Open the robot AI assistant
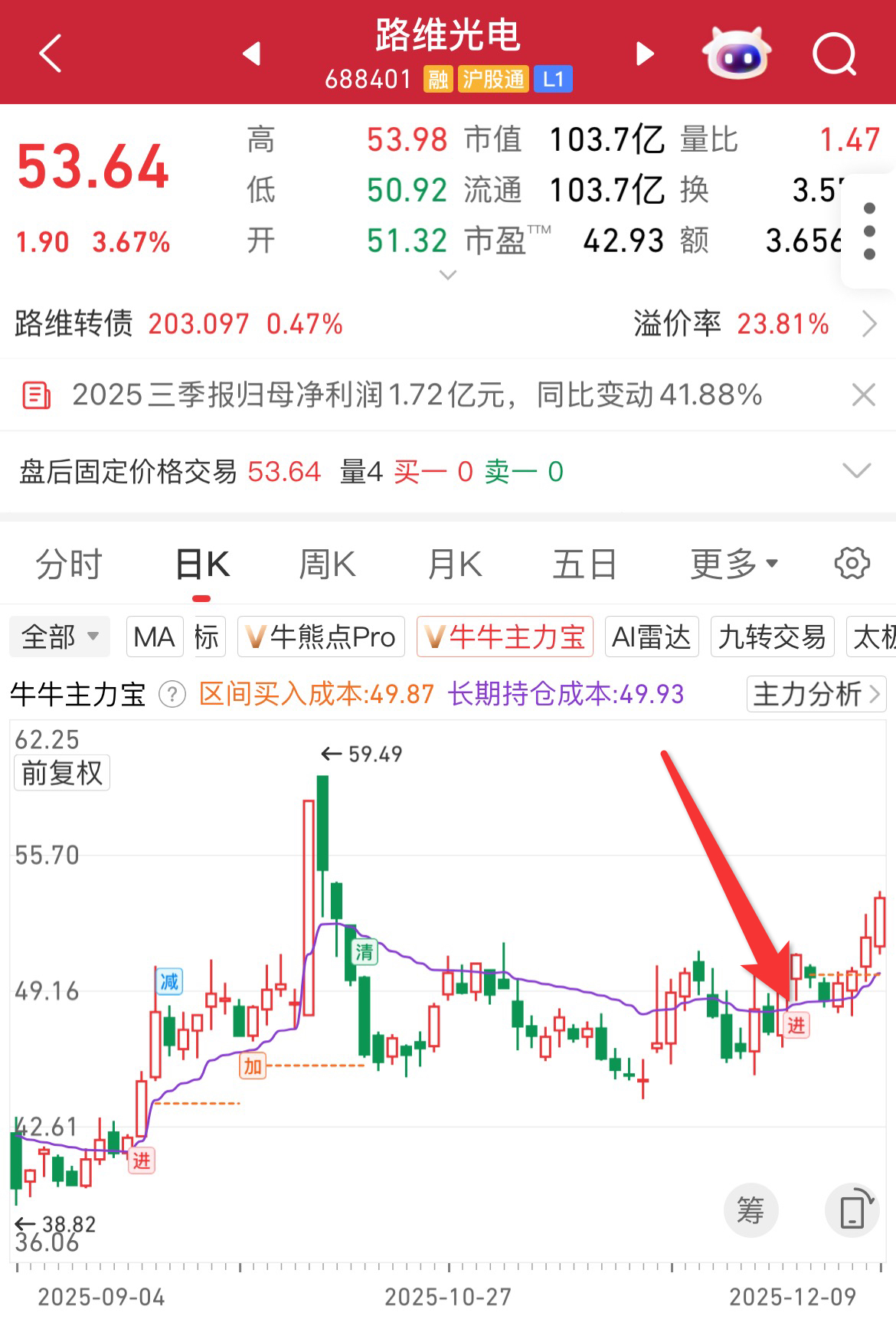This screenshot has height=1319, width=896. pos(736,54)
